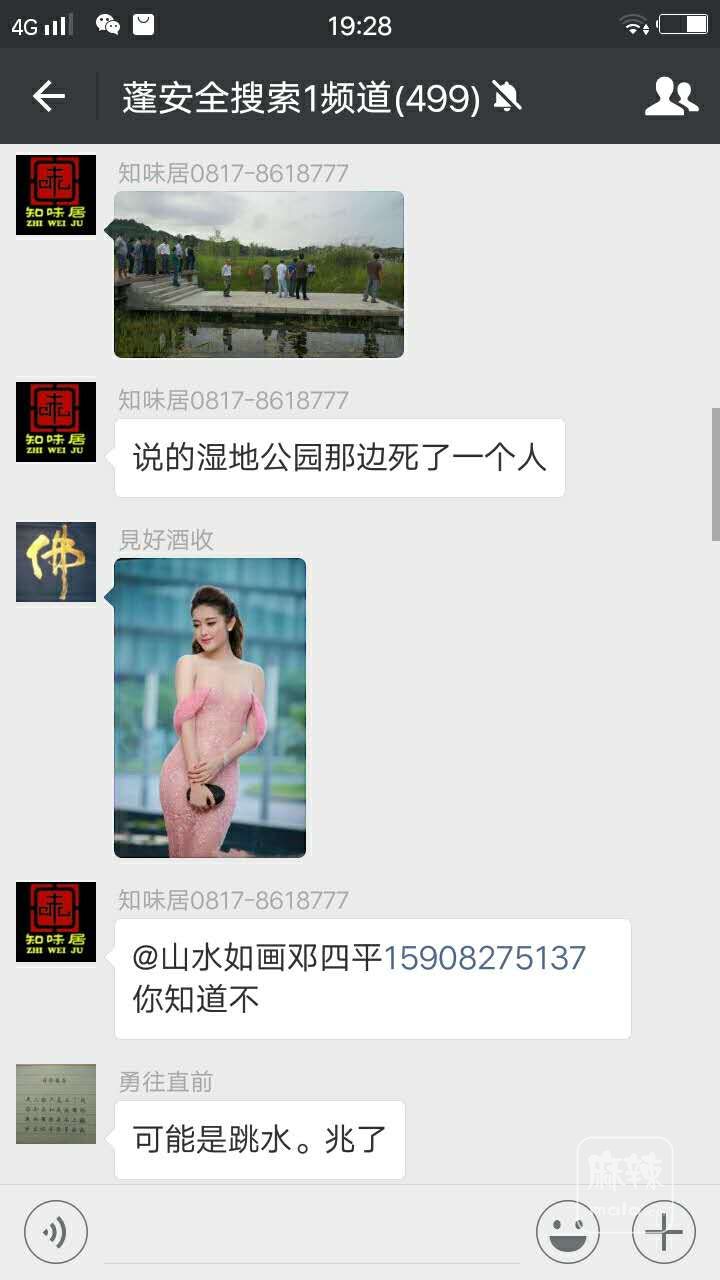This screenshot has width=720, height=1280.
Task: Open the emoji picker
Action: coord(567,1232)
